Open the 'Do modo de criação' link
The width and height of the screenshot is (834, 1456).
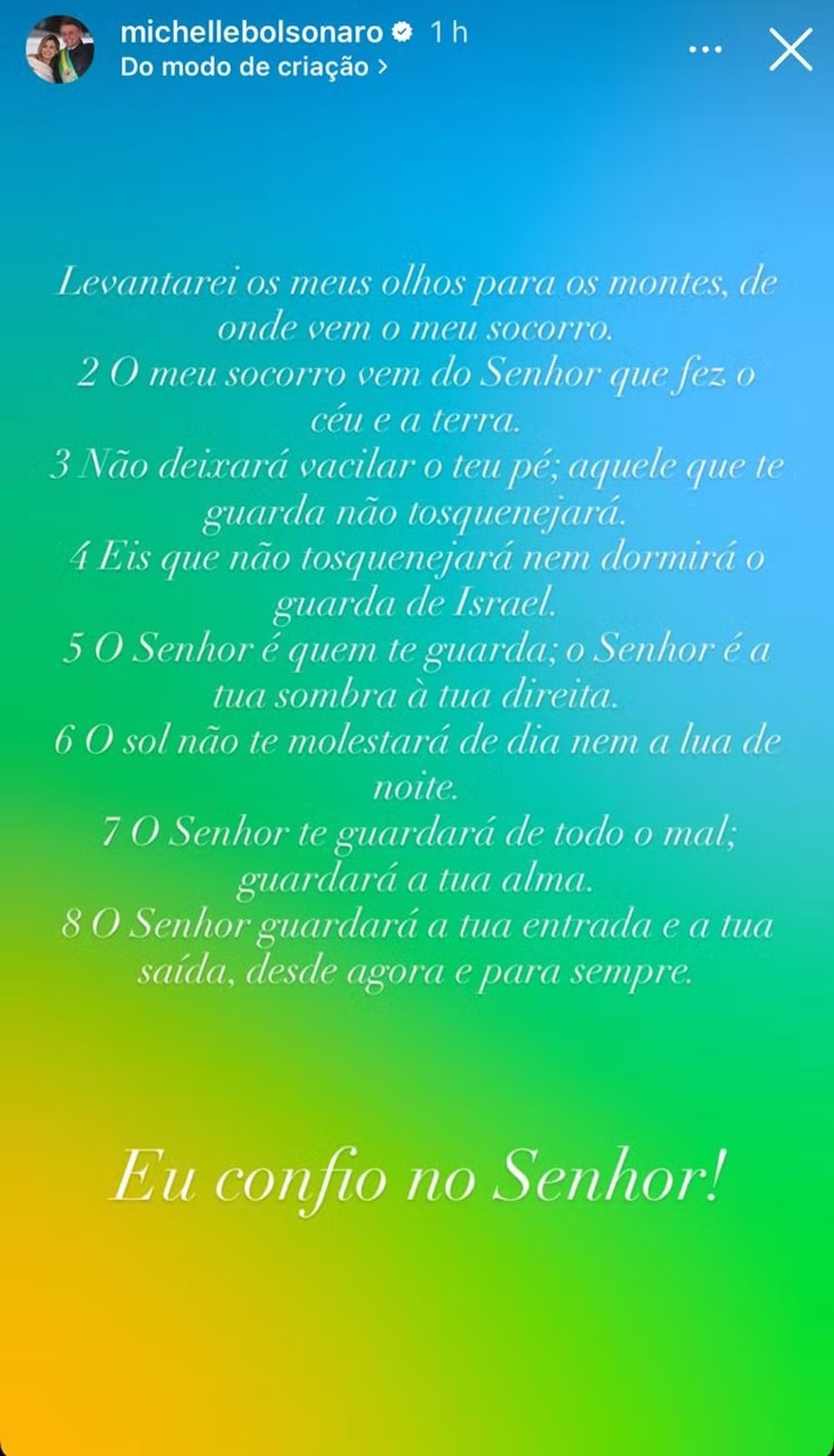click(x=253, y=67)
